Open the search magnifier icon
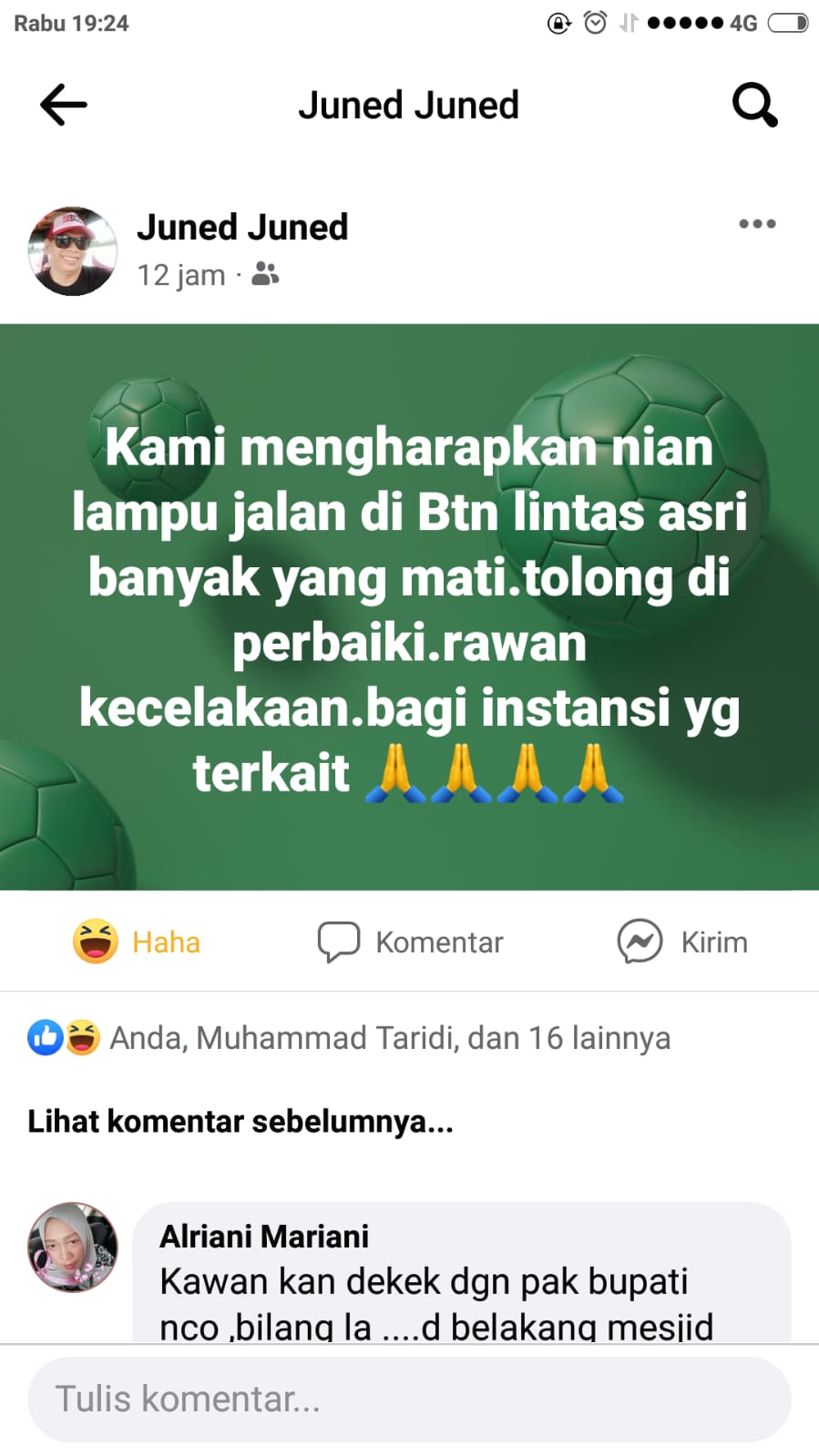Image resolution: width=819 pixels, height=1456 pixels. pos(754,105)
